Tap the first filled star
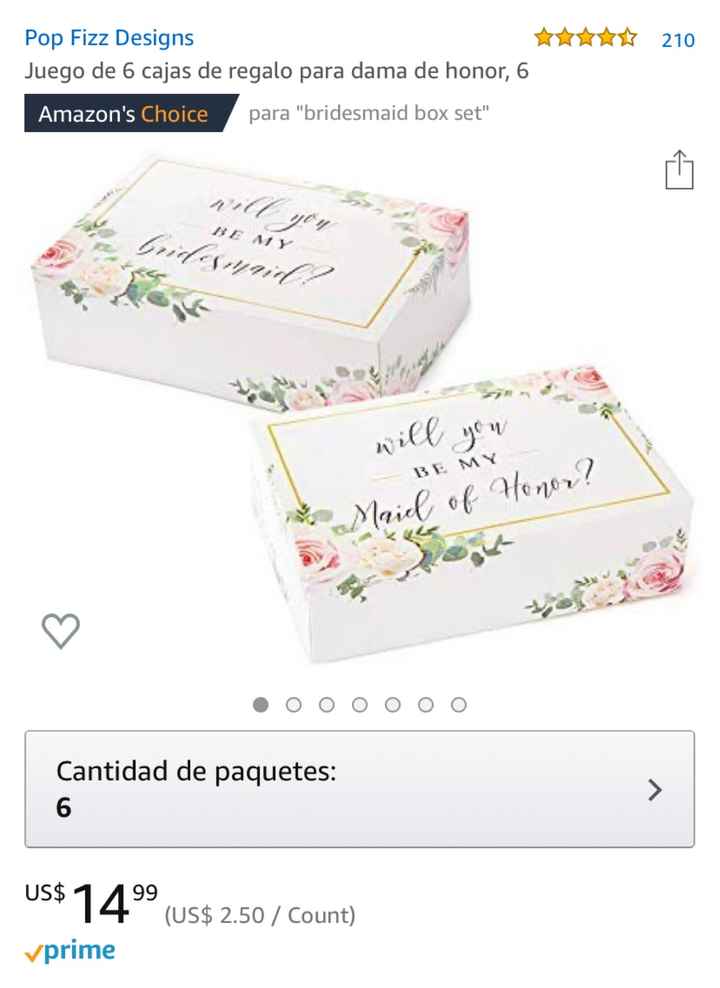 (542, 40)
